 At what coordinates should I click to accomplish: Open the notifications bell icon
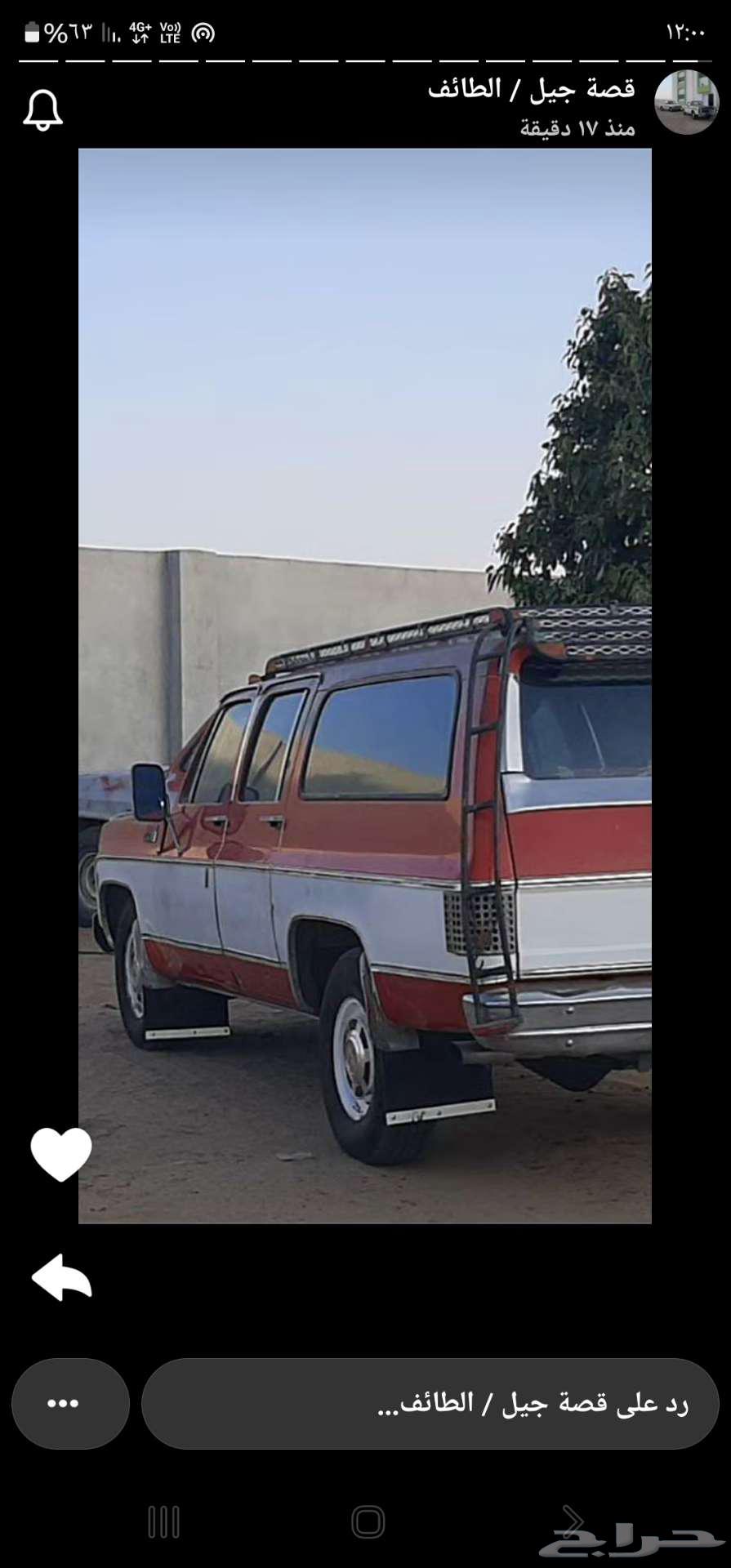pos(42,110)
